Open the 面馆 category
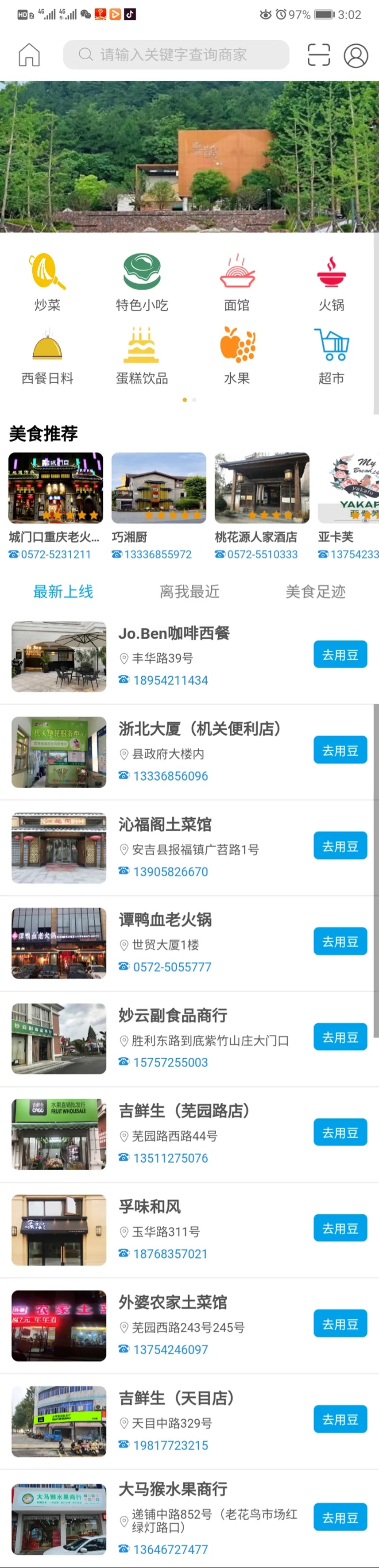Viewport: 379px width, 1568px height. [237, 283]
